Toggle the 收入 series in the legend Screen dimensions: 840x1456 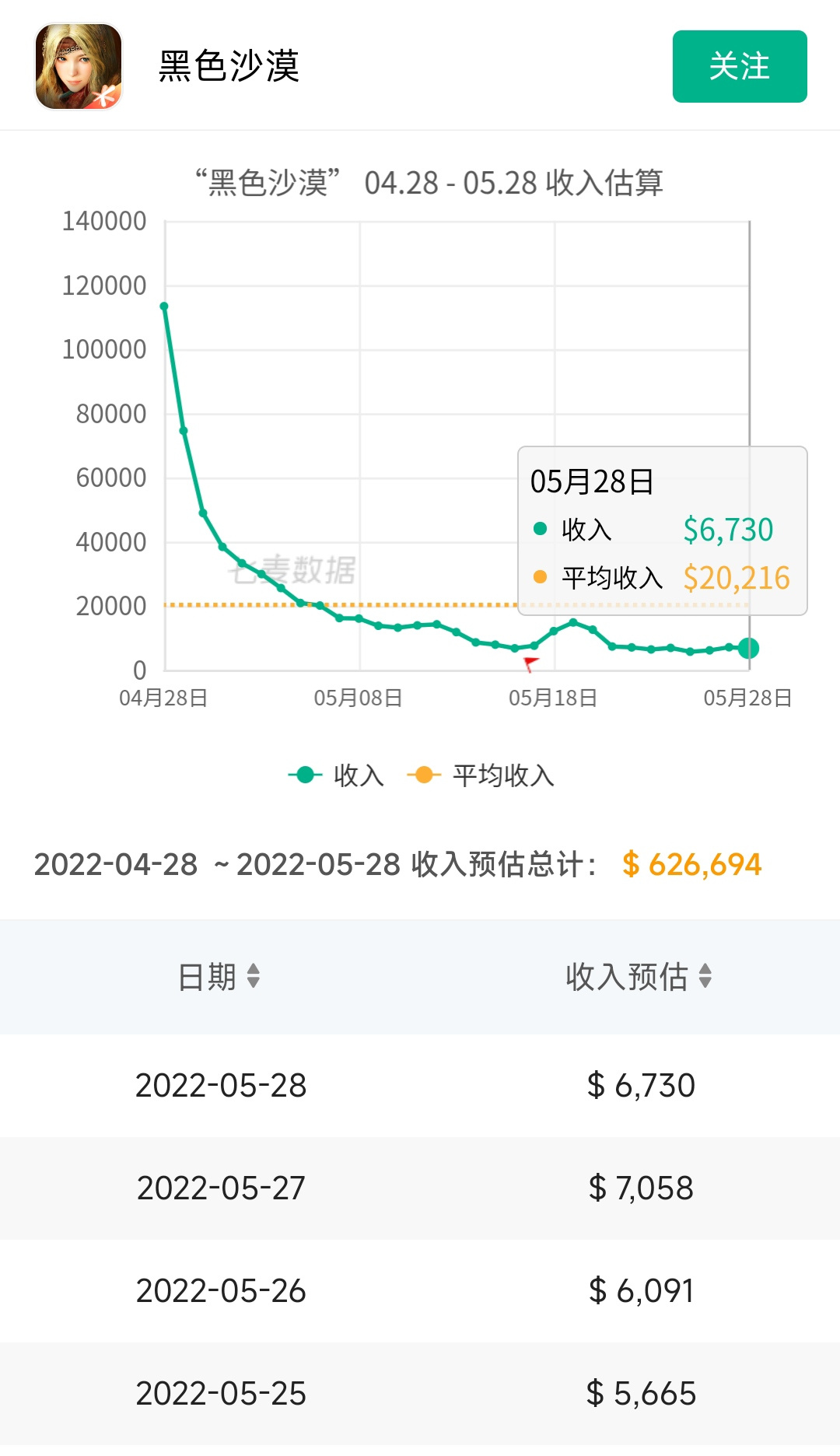(x=336, y=775)
